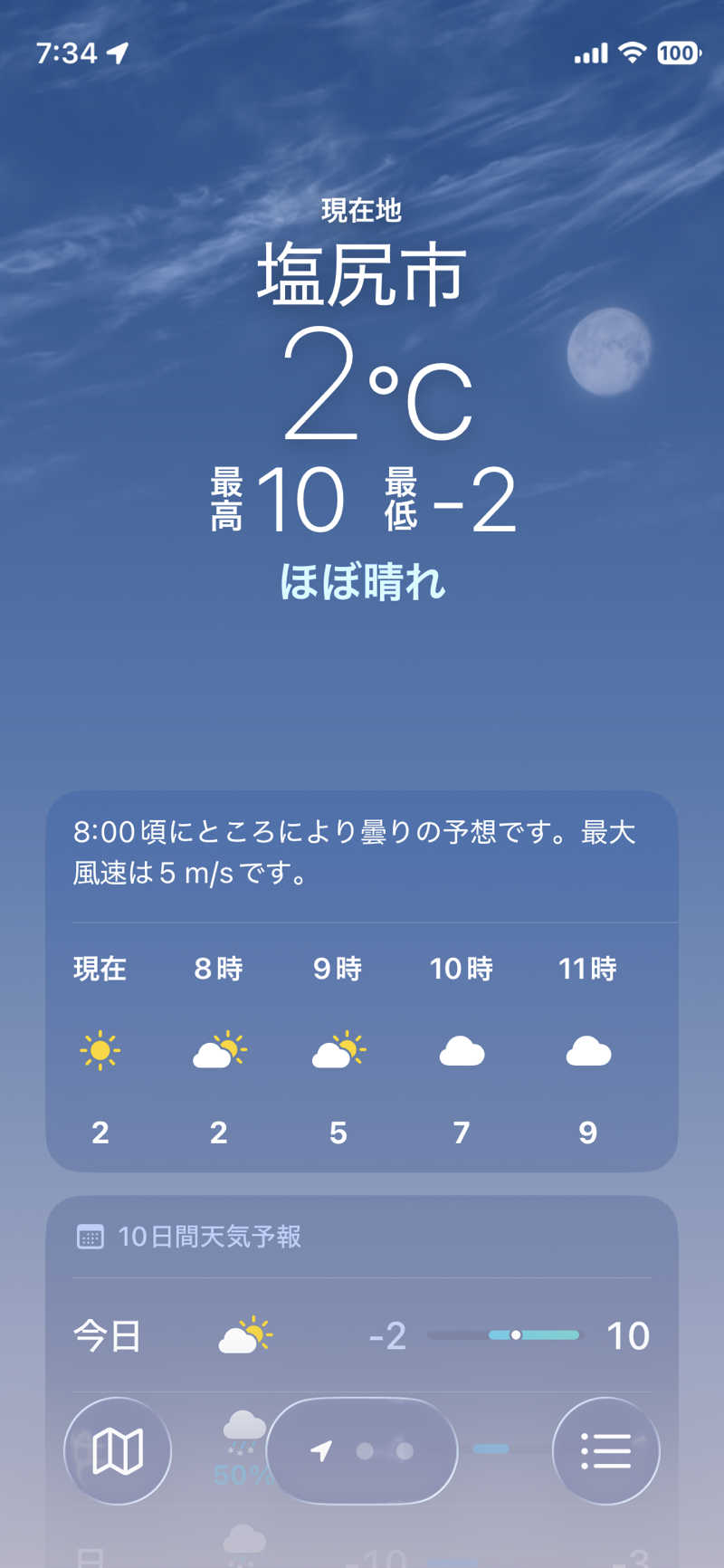Tap the 7:34 clock in the status bar
Image resolution: width=724 pixels, height=1568 pixels.
click(x=68, y=53)
